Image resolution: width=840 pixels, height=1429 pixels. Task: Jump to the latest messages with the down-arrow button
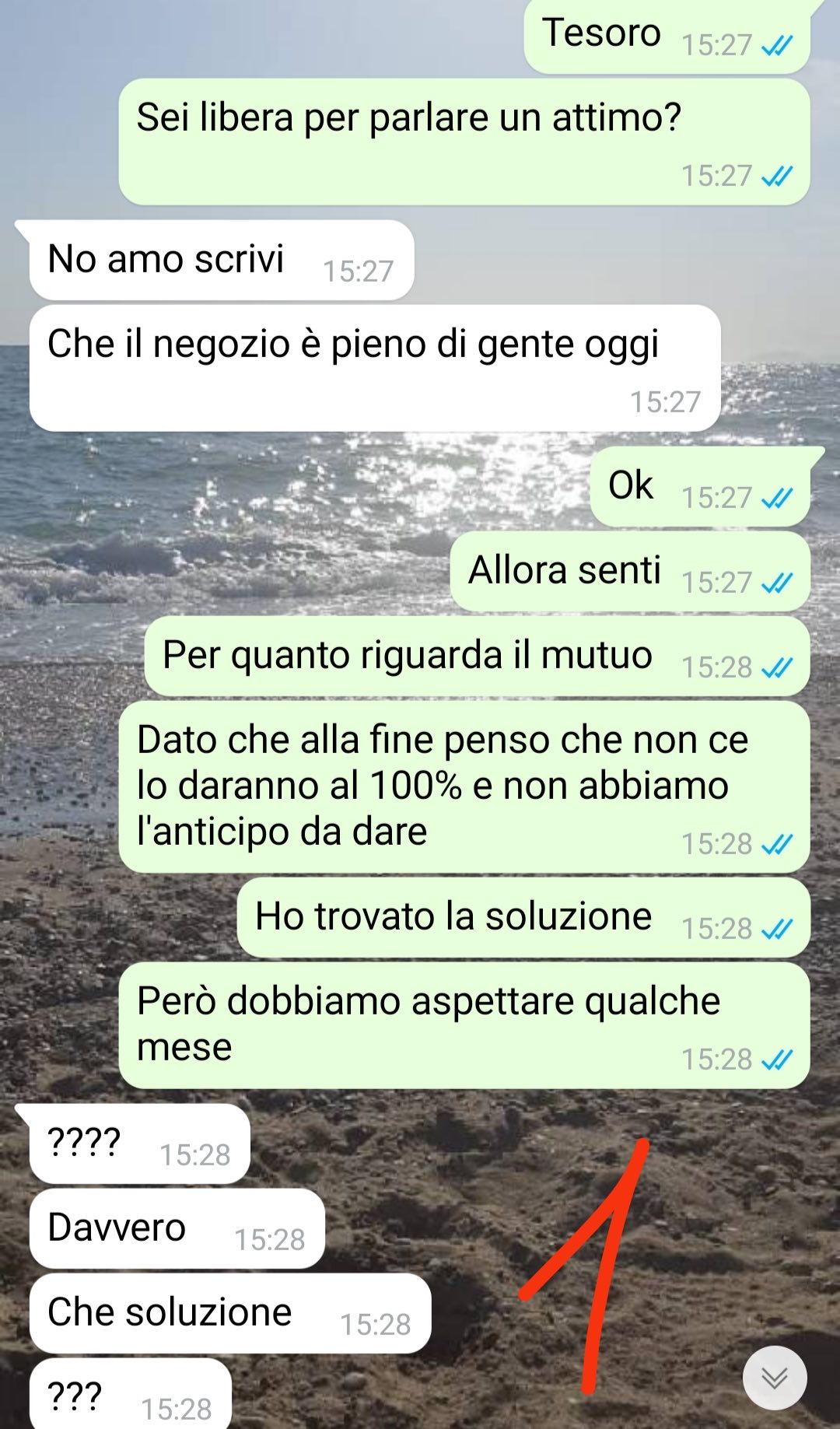(x=775, y=1378)
